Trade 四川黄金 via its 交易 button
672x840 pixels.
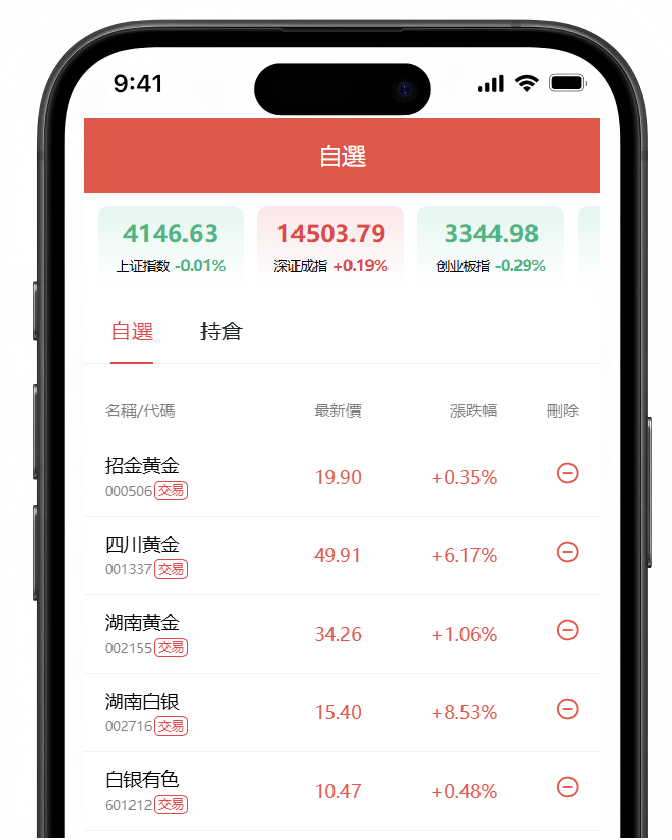[x=171, y=569]
